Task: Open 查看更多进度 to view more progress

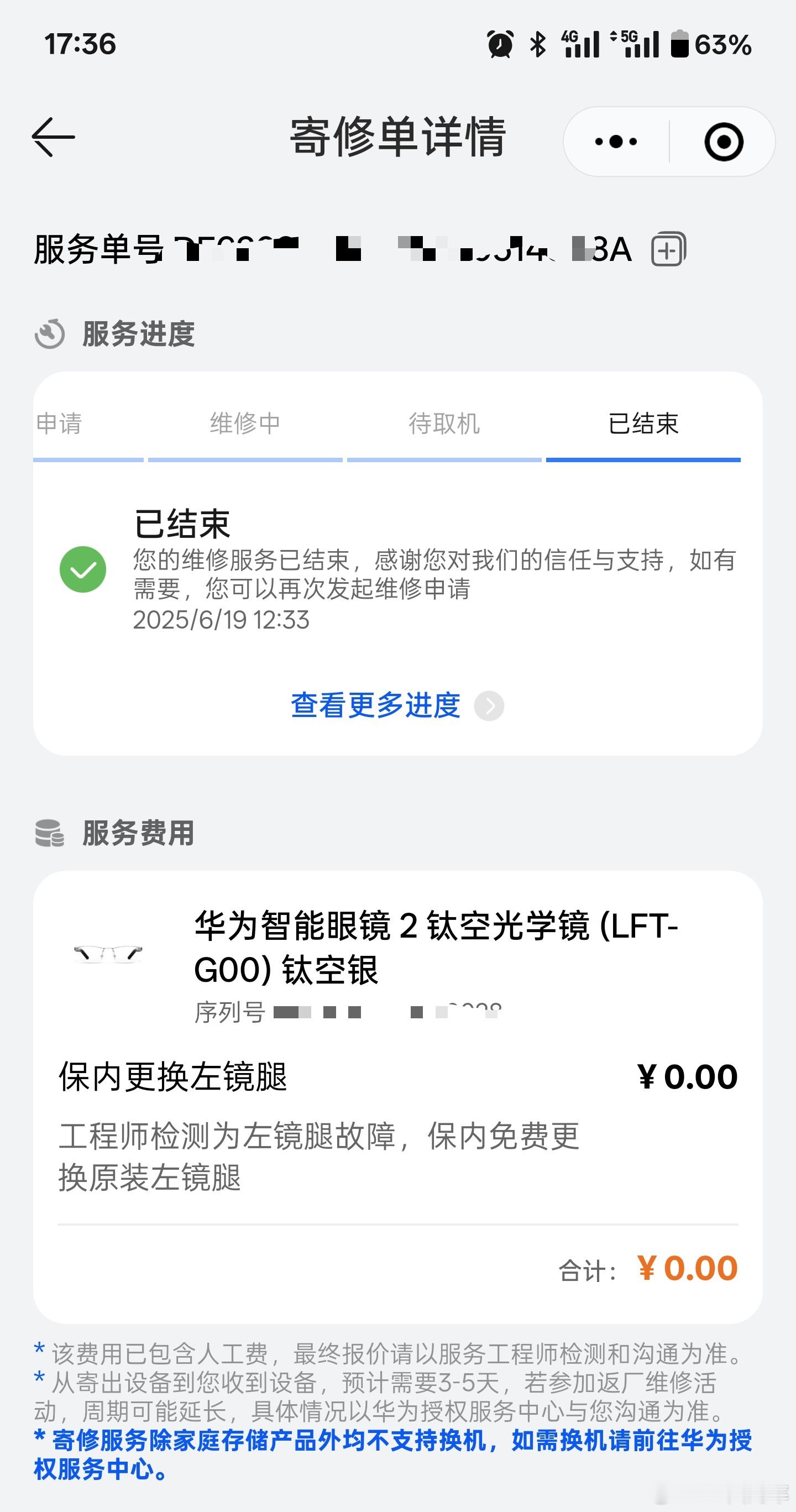Action: (x=397, y=705)
